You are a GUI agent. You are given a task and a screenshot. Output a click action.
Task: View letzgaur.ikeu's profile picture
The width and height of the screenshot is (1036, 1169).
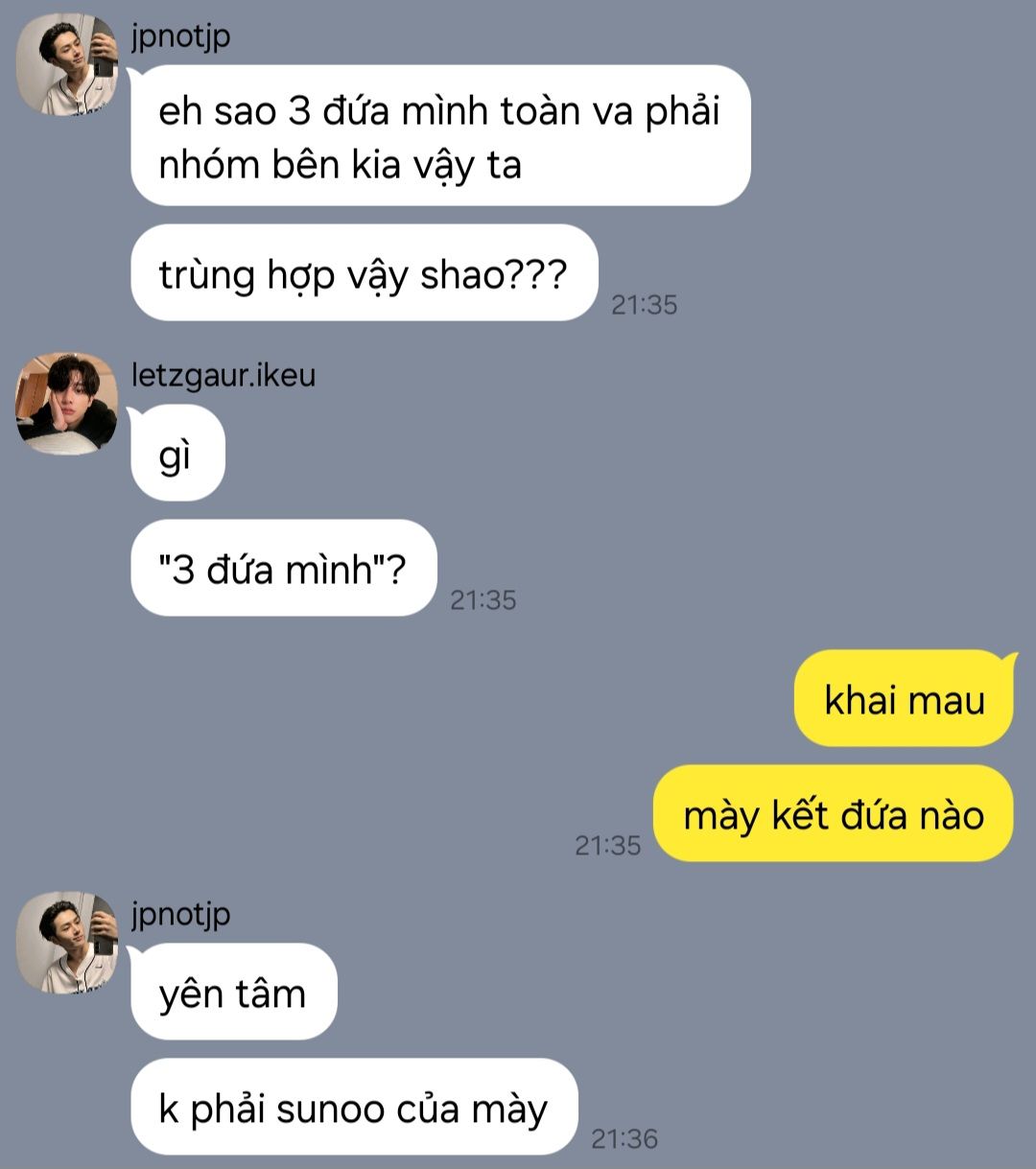[x=66, y=403]
